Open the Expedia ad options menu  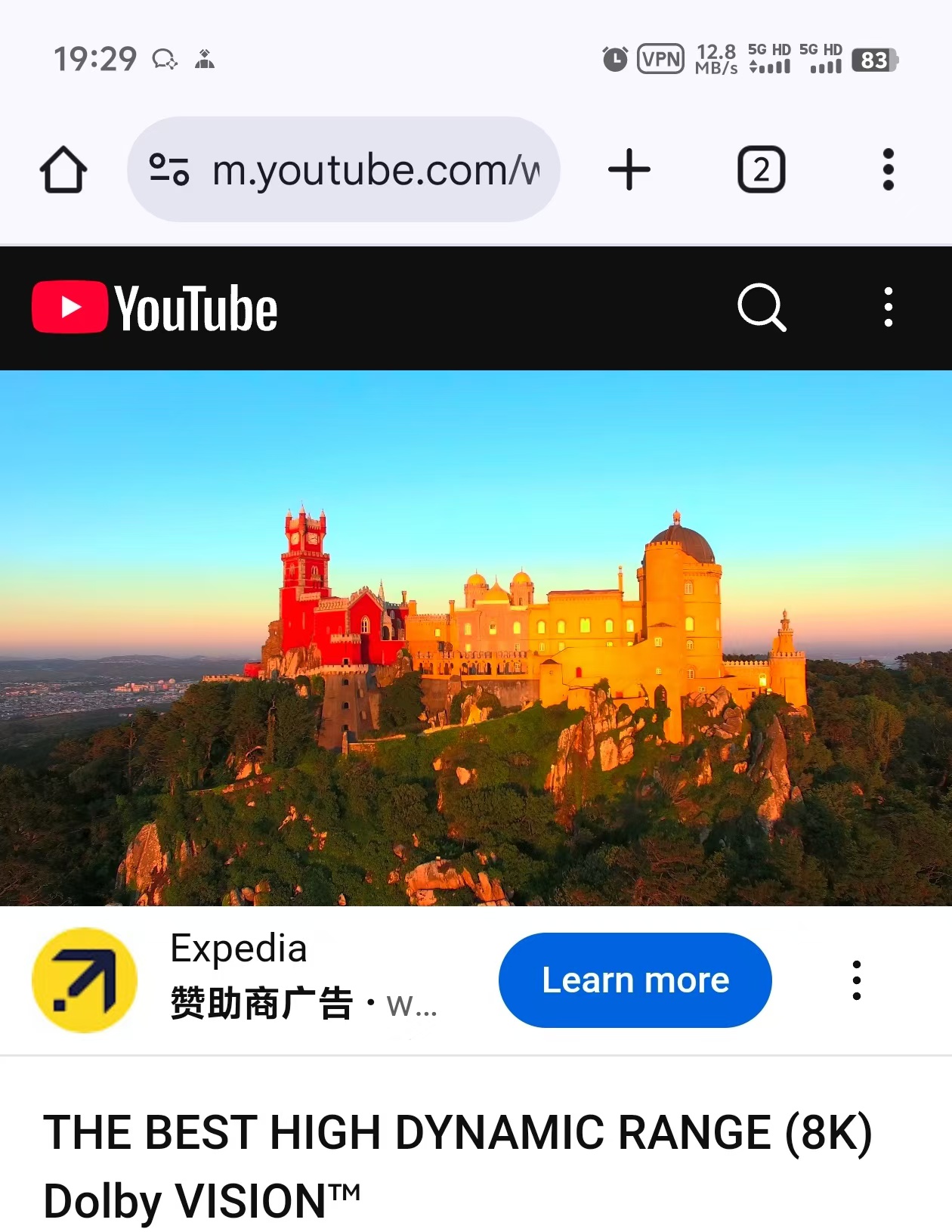(x=856, y=980)
